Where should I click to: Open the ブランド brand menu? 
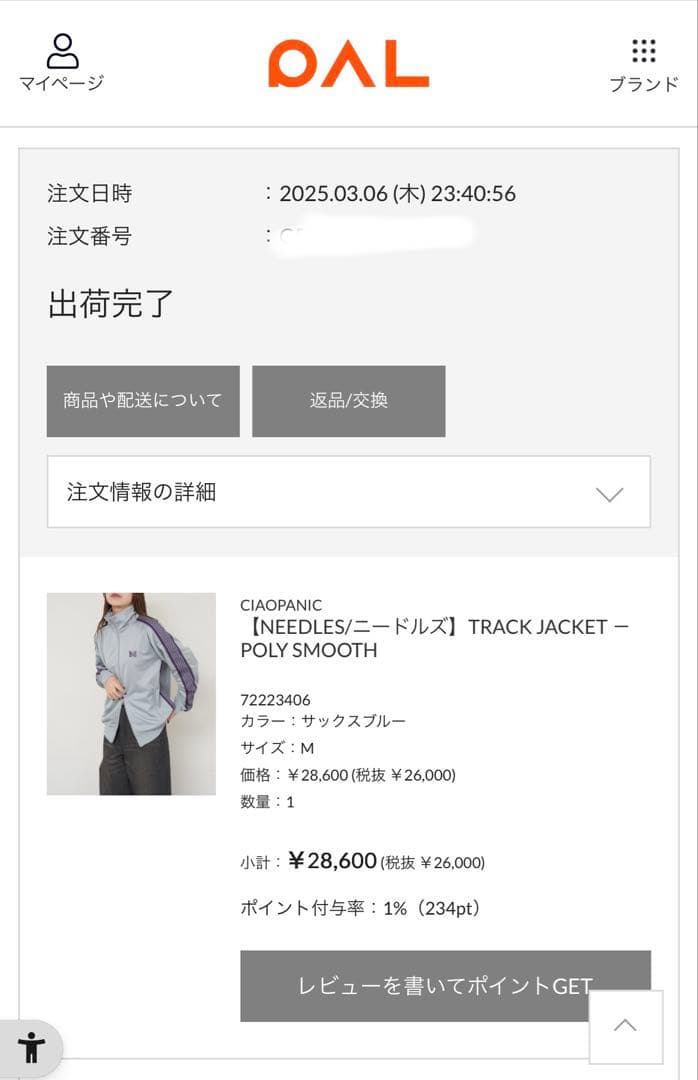[643, 65]
